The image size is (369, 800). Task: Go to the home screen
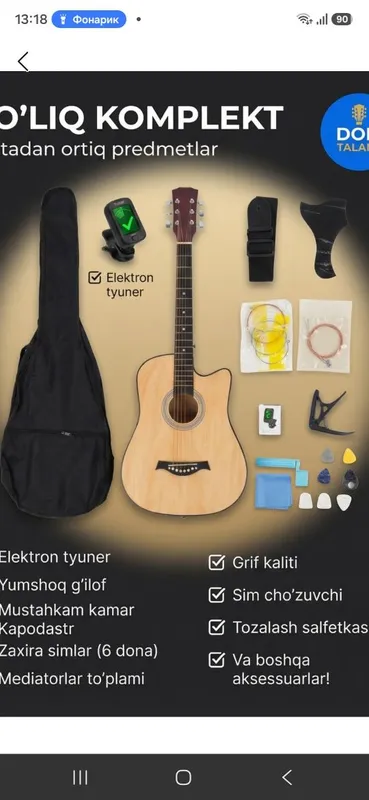click(183, 778)
